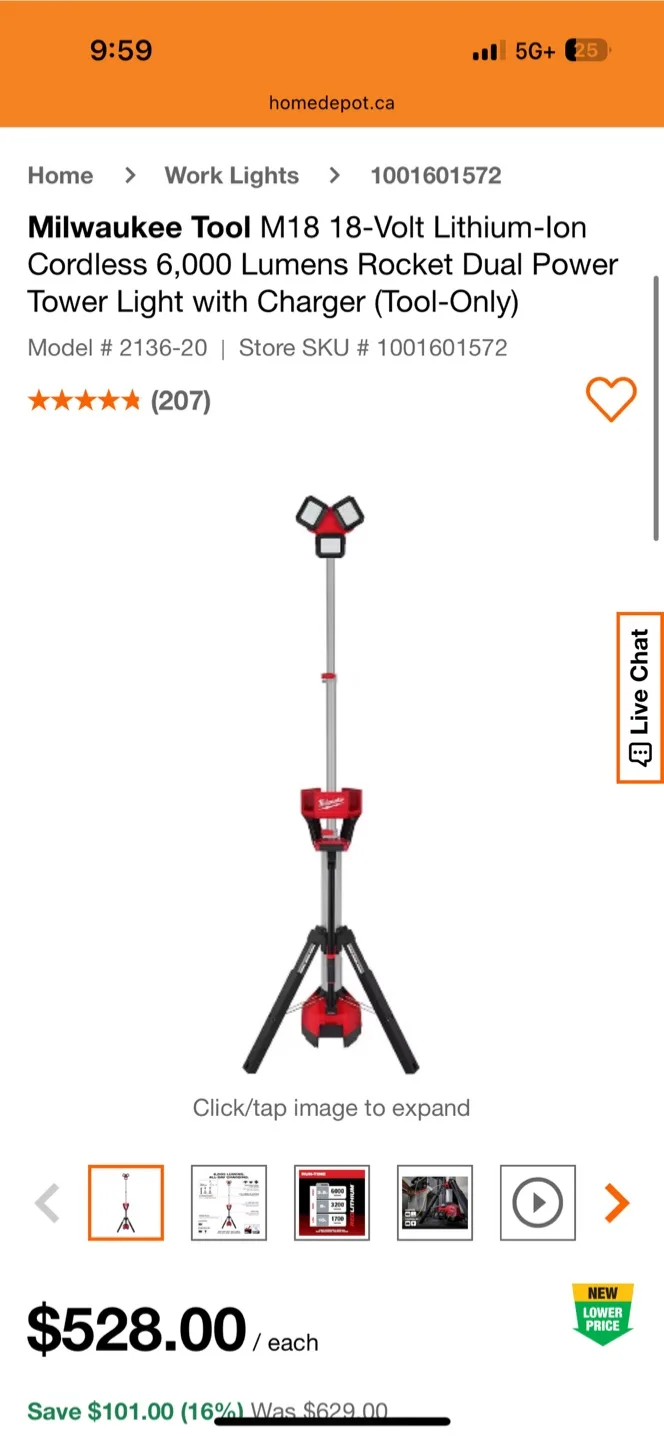Screen dimensions: 664x1440
Task: Open the Live Chat tab
Action: click(x=640, y=697)
